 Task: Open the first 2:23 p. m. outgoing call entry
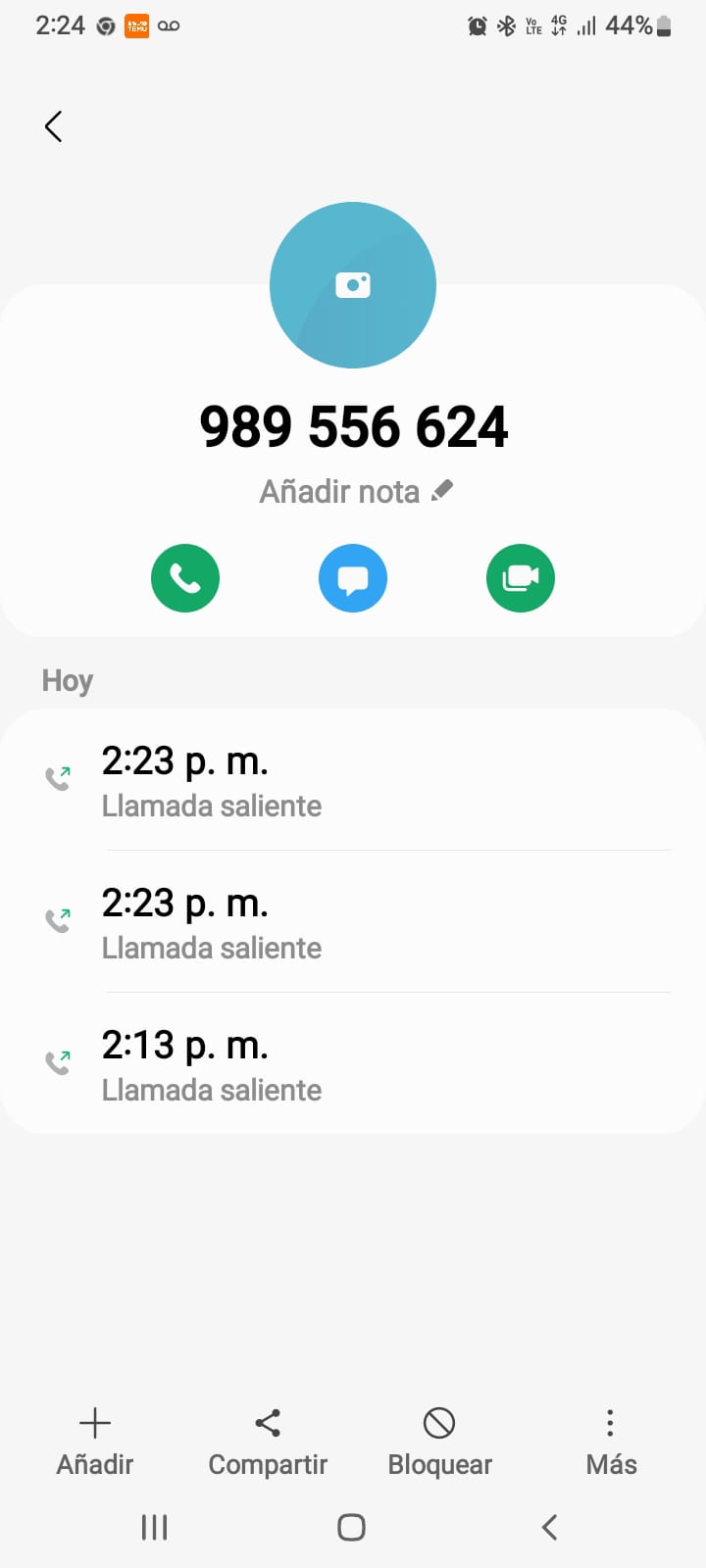353,781
